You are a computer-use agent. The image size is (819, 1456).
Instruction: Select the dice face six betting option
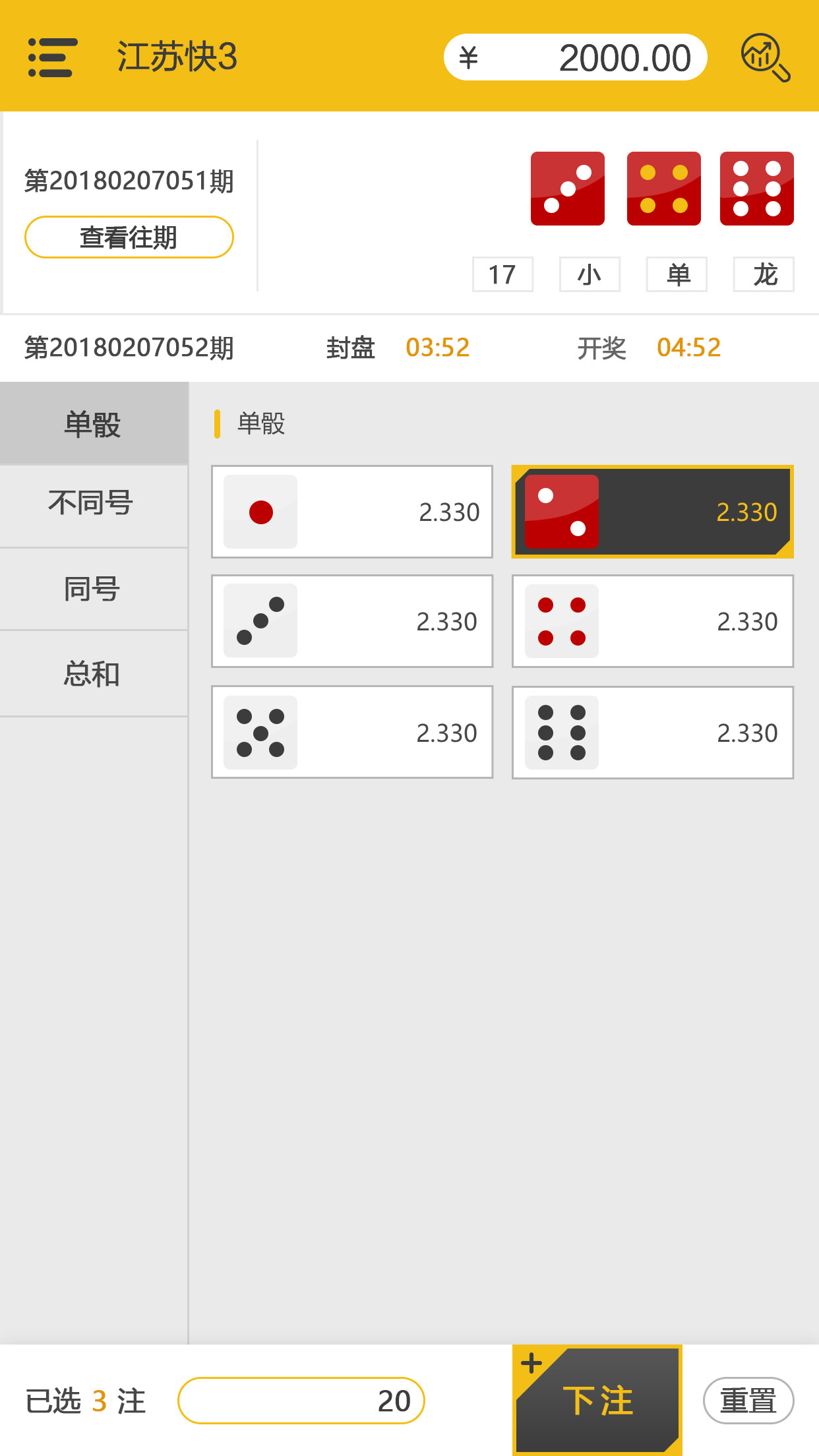coord(652,732)
